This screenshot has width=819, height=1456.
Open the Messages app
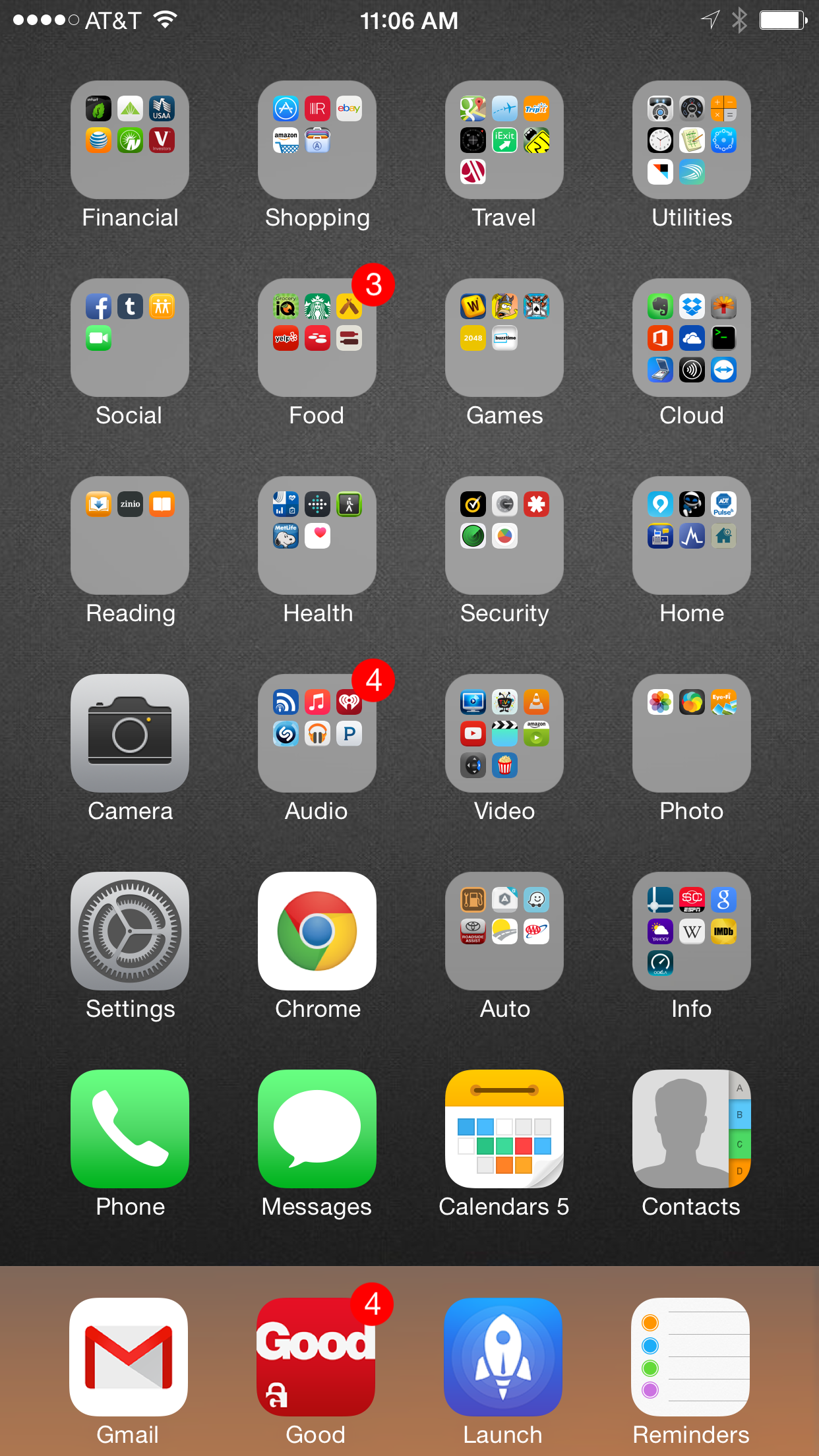click(317, 1129)
